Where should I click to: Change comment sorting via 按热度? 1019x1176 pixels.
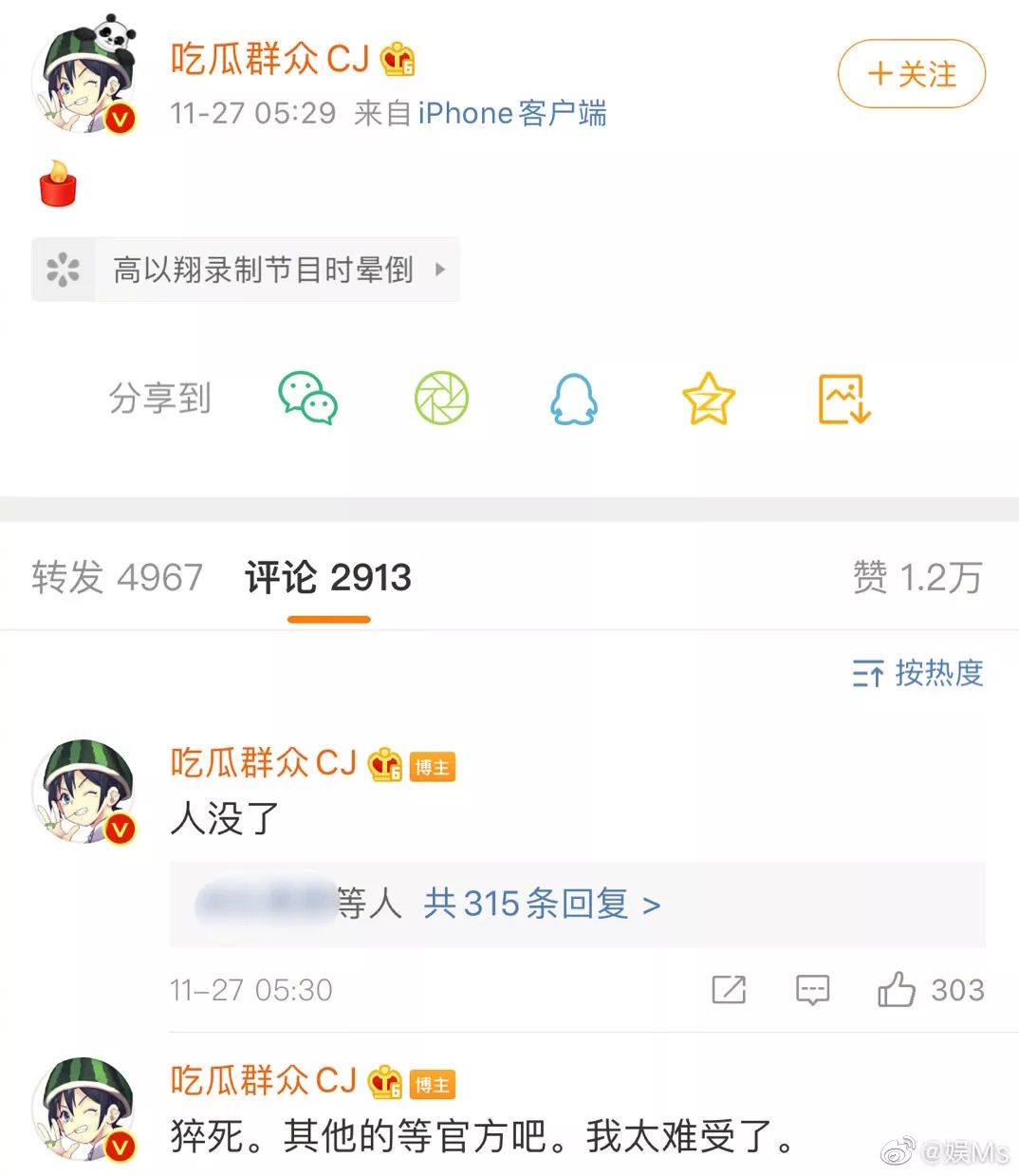click(917, 673)
